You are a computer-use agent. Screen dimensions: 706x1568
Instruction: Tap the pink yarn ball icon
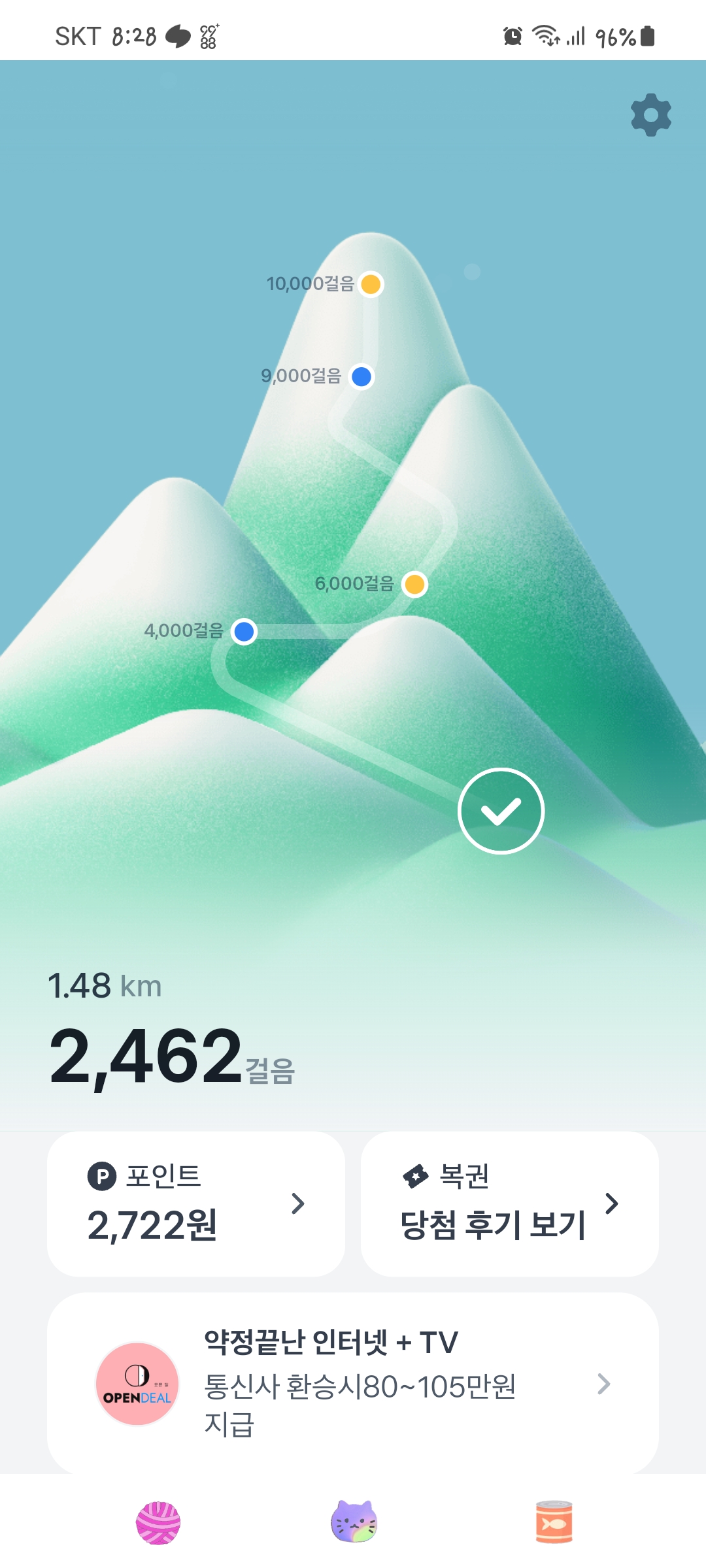(x=158, y=1522)
